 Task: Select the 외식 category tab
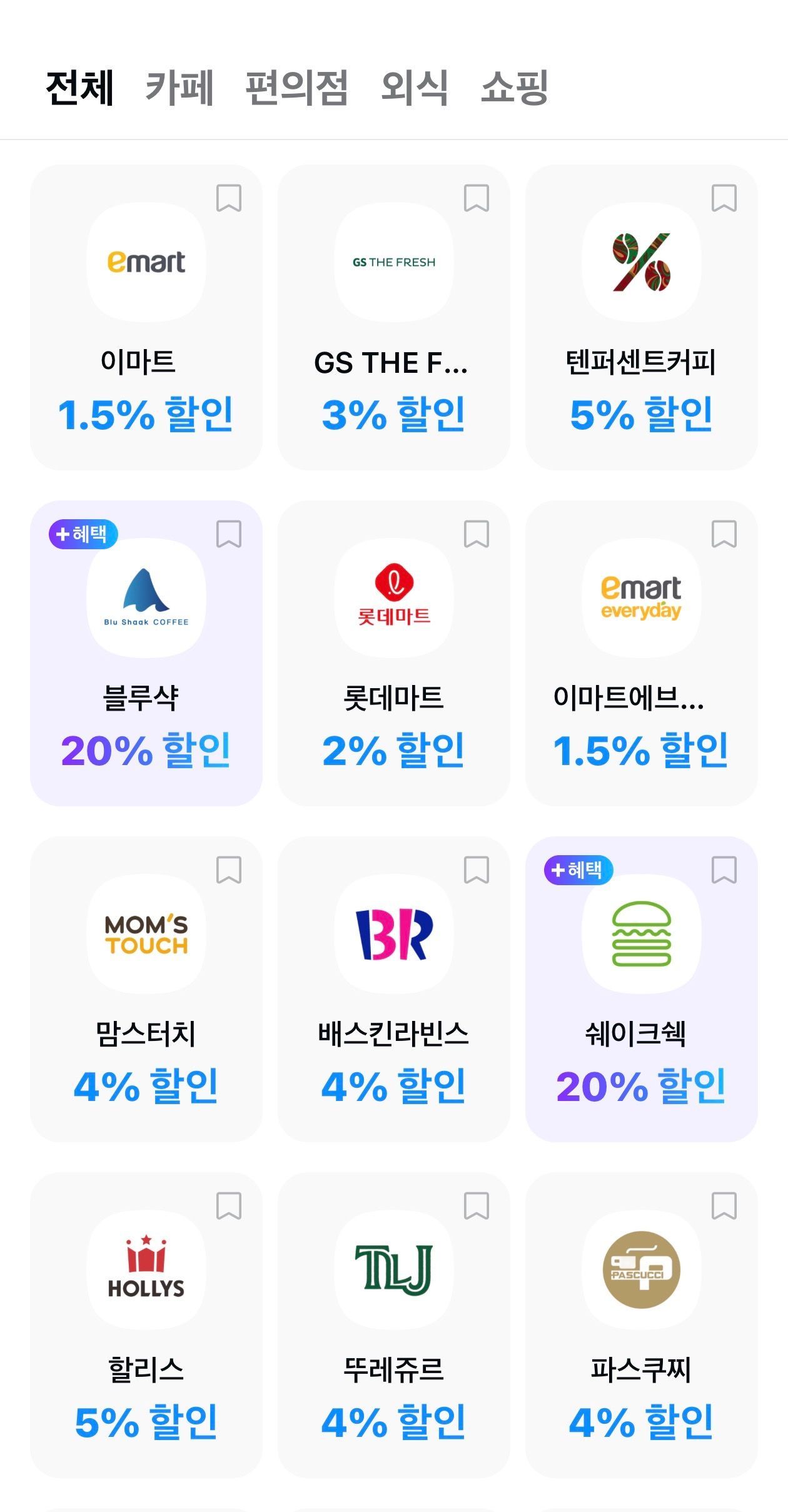pos(415,88)
